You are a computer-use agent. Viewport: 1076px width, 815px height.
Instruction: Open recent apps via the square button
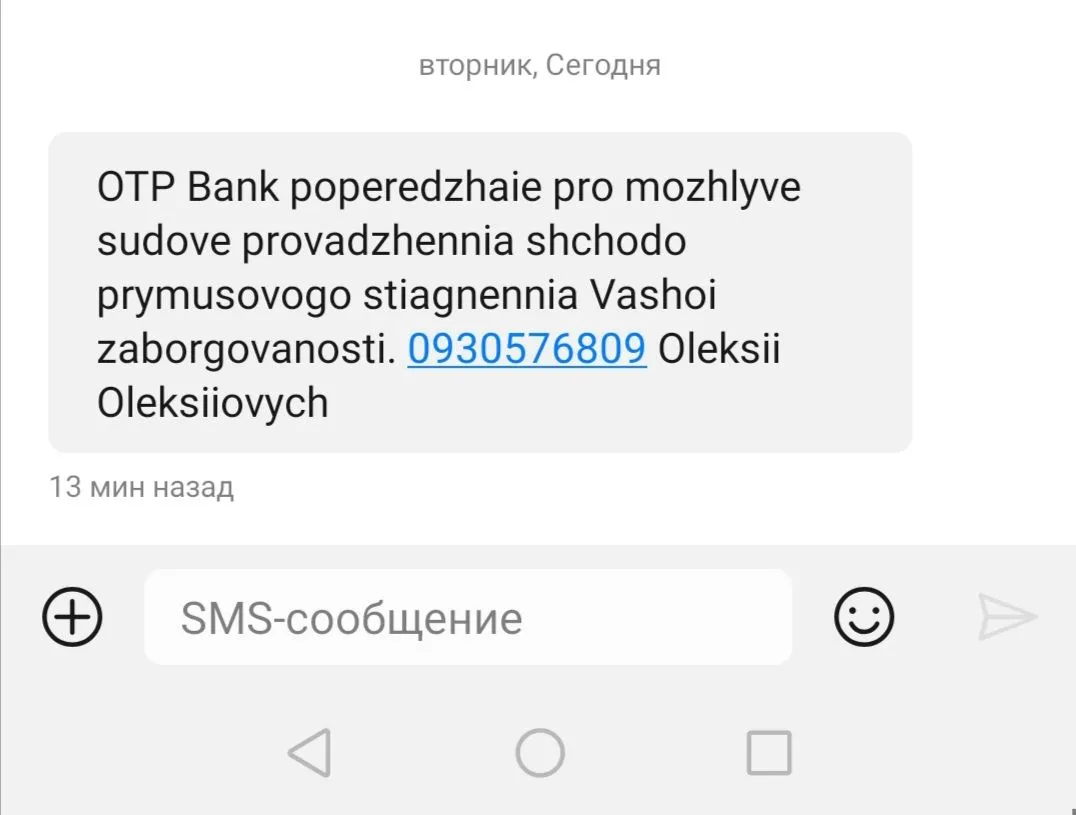[769, 752]
